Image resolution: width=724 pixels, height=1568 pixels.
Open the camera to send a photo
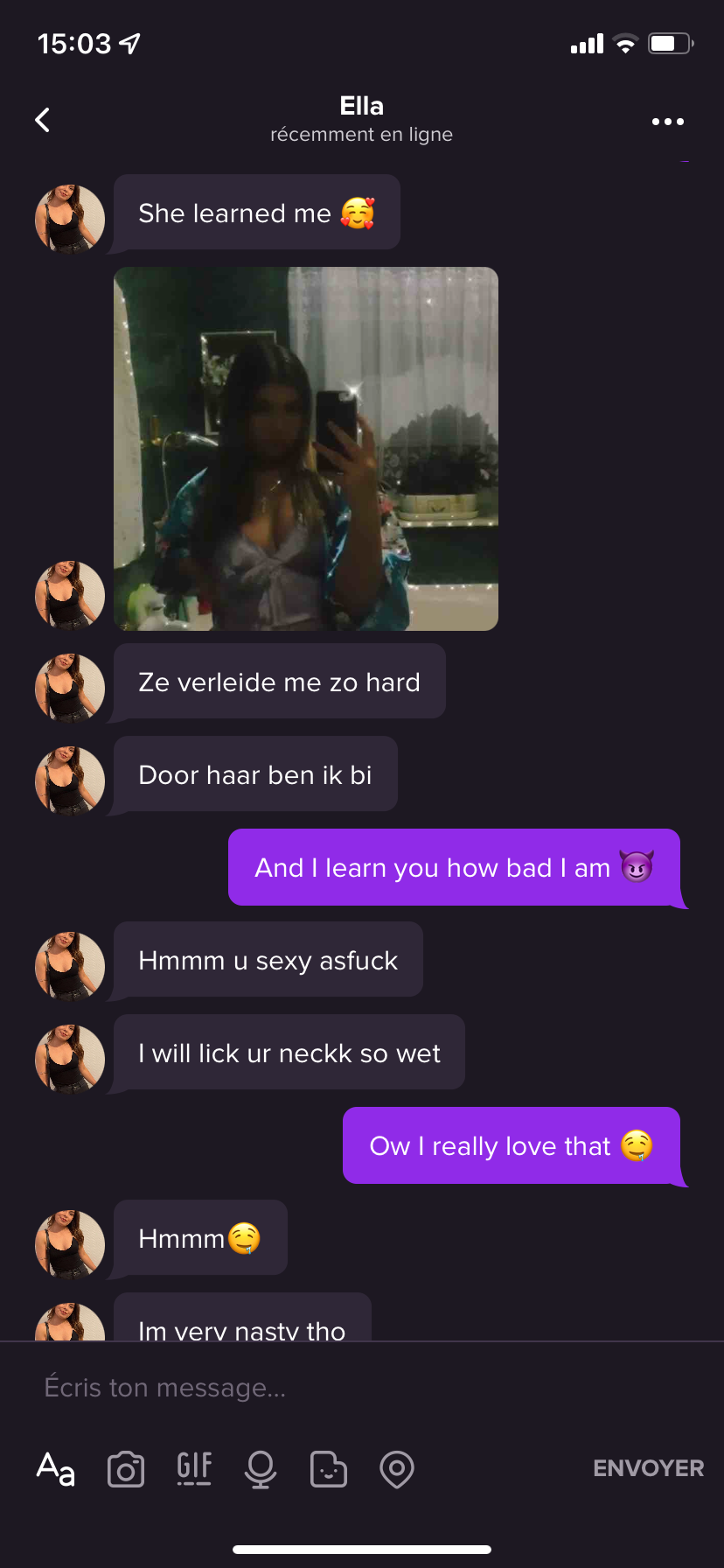[126, 1469]
